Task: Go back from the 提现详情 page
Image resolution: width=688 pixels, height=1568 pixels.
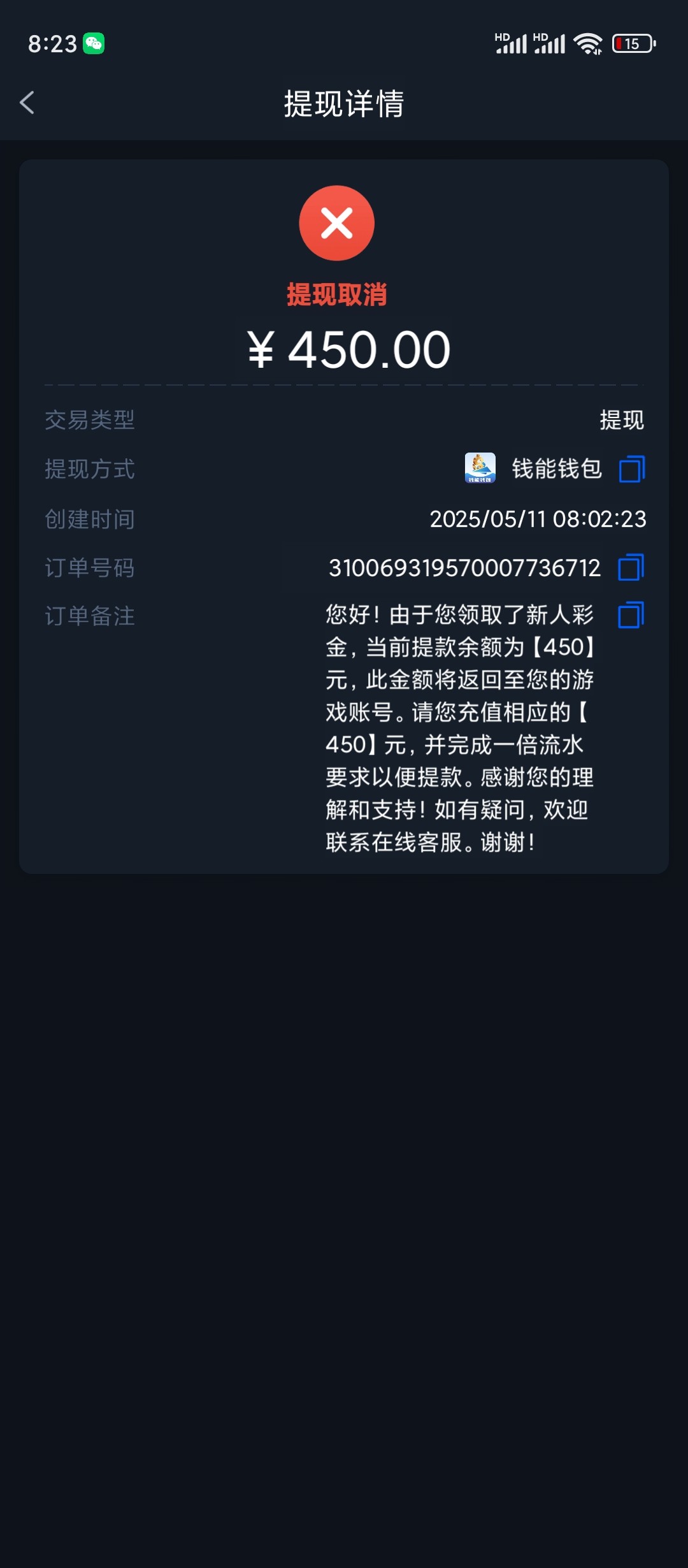Action: (27, 103)
